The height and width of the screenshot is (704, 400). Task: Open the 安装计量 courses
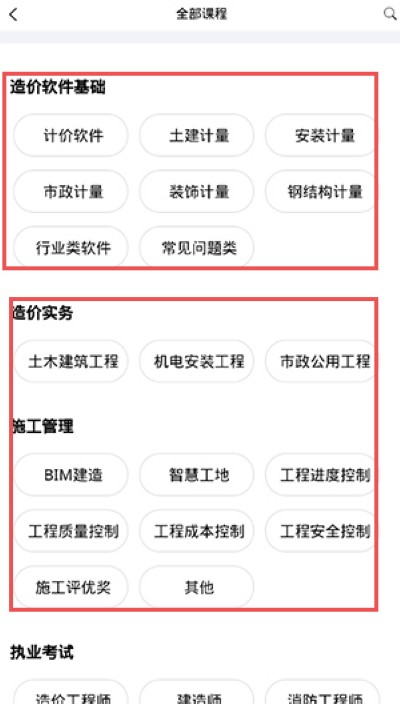(322, 135)
